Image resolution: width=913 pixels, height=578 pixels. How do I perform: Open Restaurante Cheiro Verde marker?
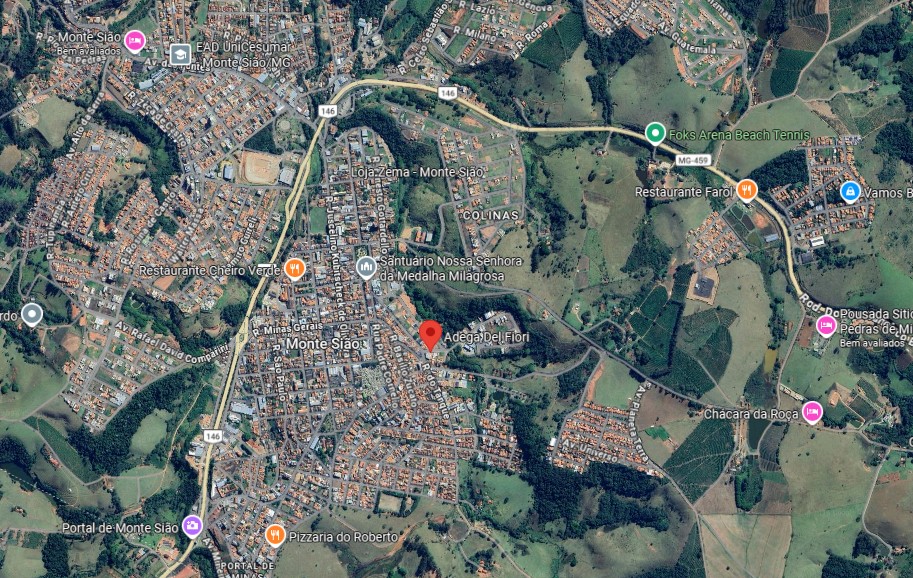(295, 269)
